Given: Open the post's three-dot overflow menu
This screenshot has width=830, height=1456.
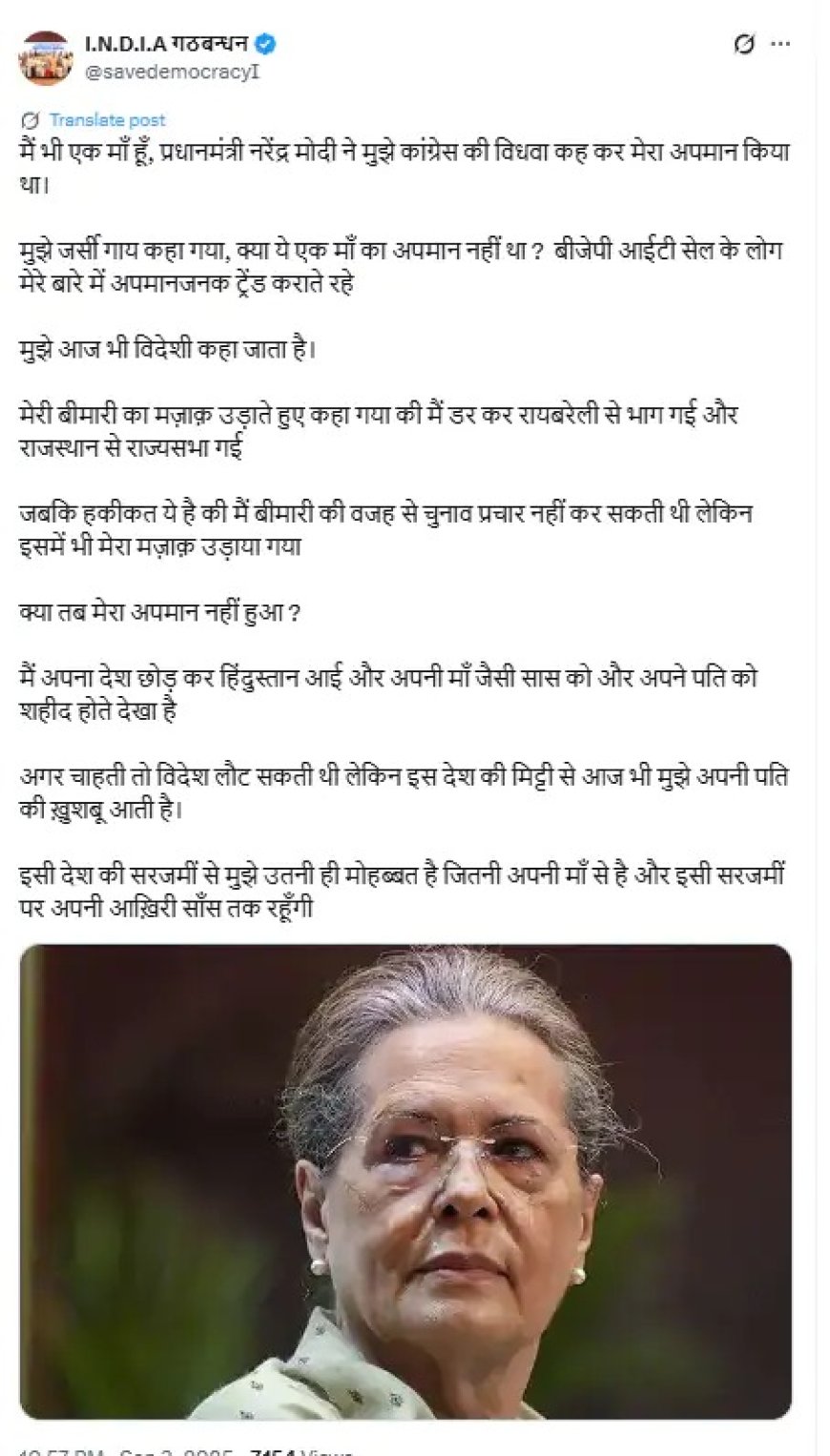Looking at the screenshot, I should (780, 46).
